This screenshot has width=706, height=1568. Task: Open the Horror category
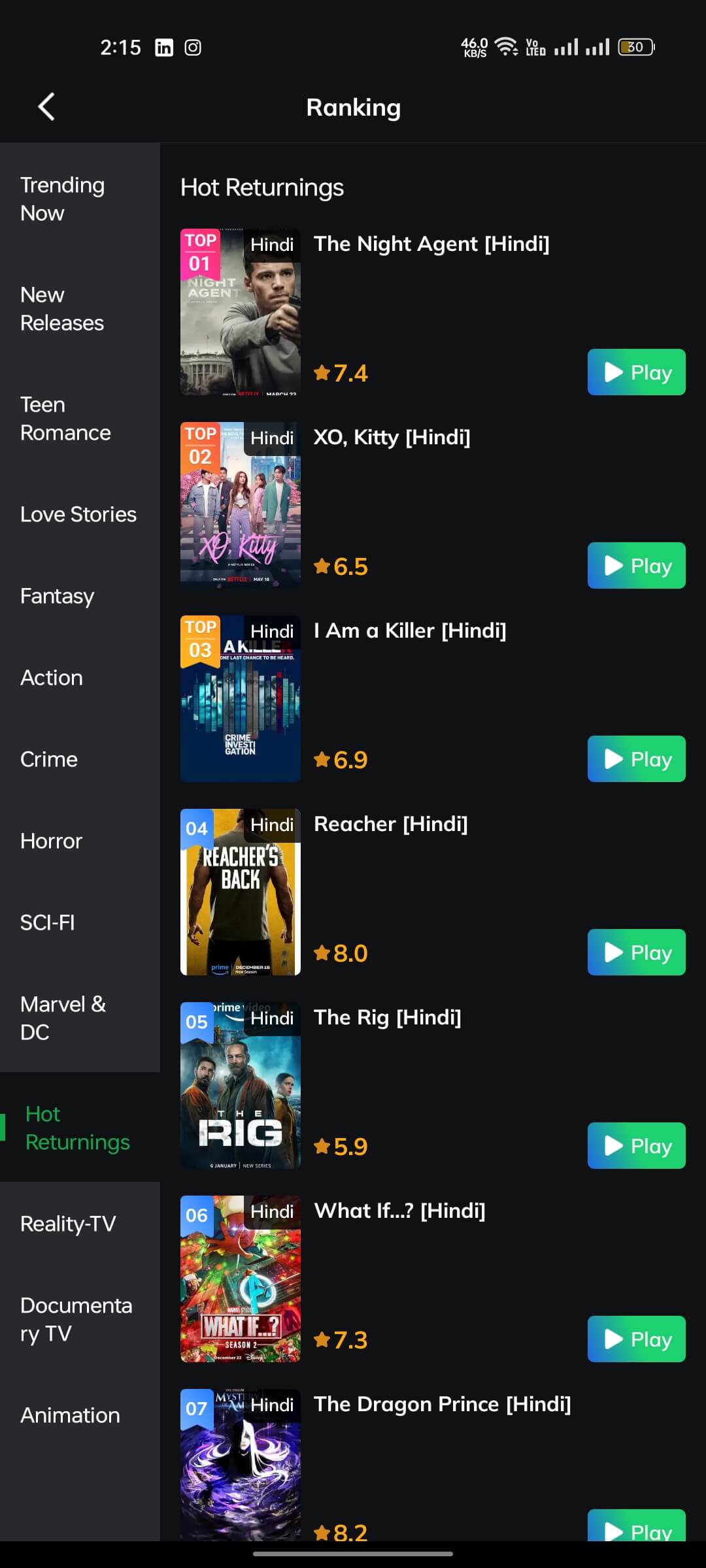(x=50, y=841)
